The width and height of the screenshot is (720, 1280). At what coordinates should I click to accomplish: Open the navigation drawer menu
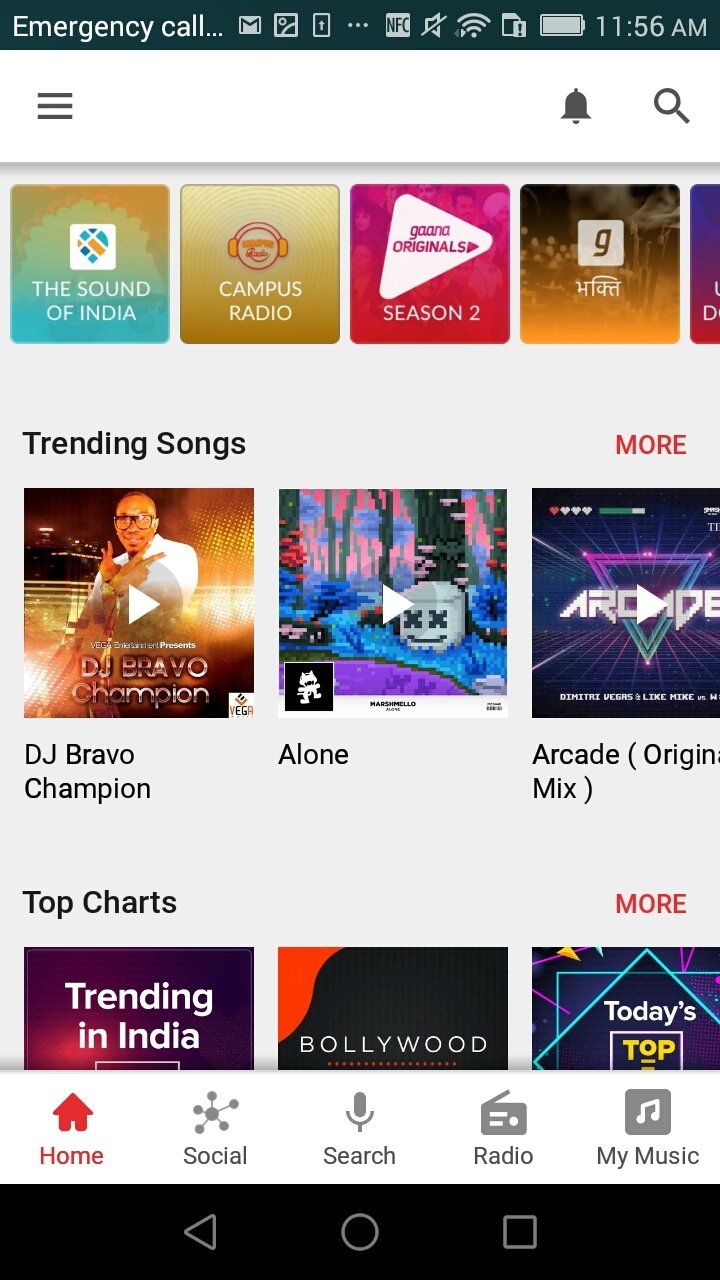tap(54, 106)
